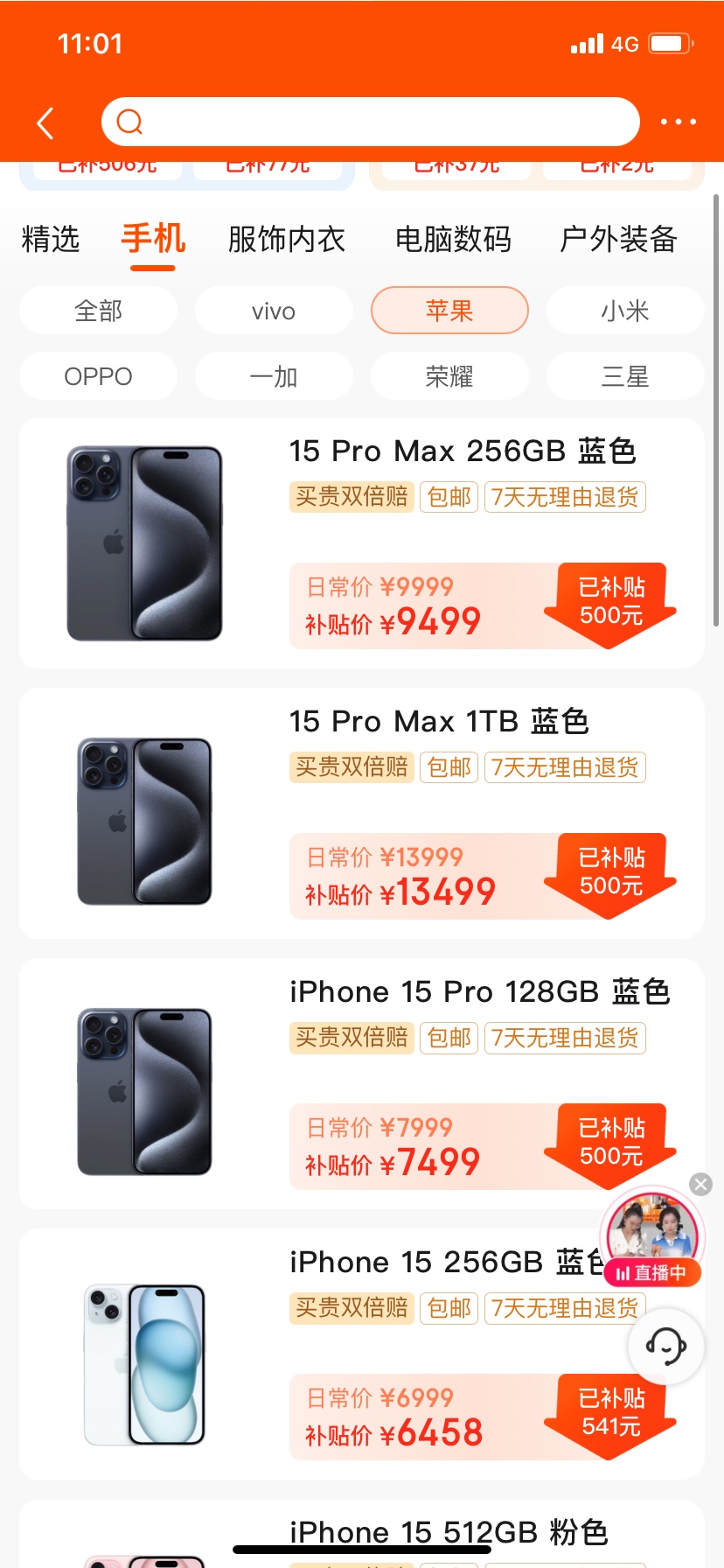Image resolution: width=724 pixels, height=1568 pixels.
Task: Open the three-dot overflow menu
Action: coord(678,122)
